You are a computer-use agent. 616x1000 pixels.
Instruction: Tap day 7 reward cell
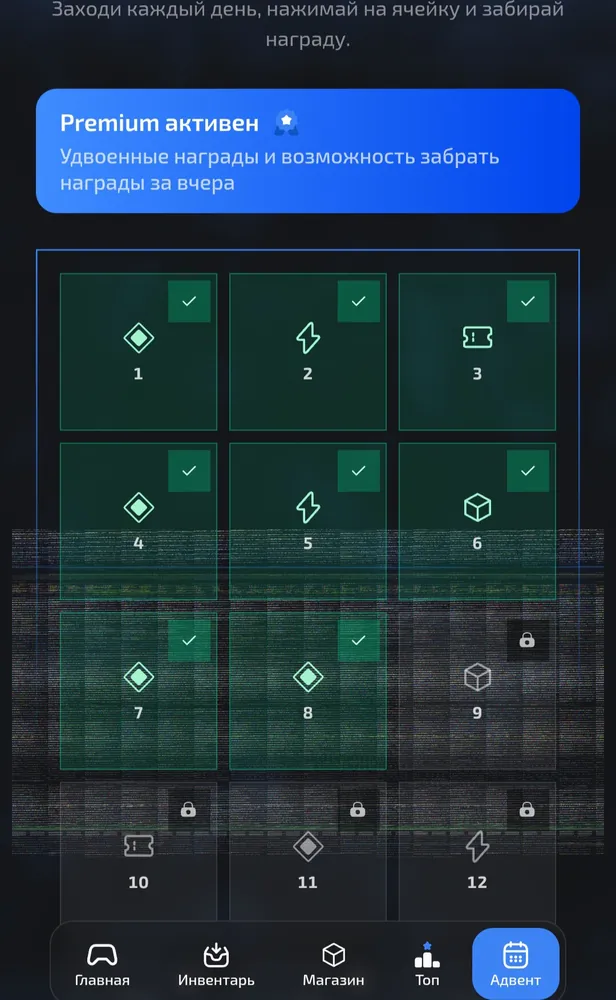pyautogui.click(x=138, y=691)
